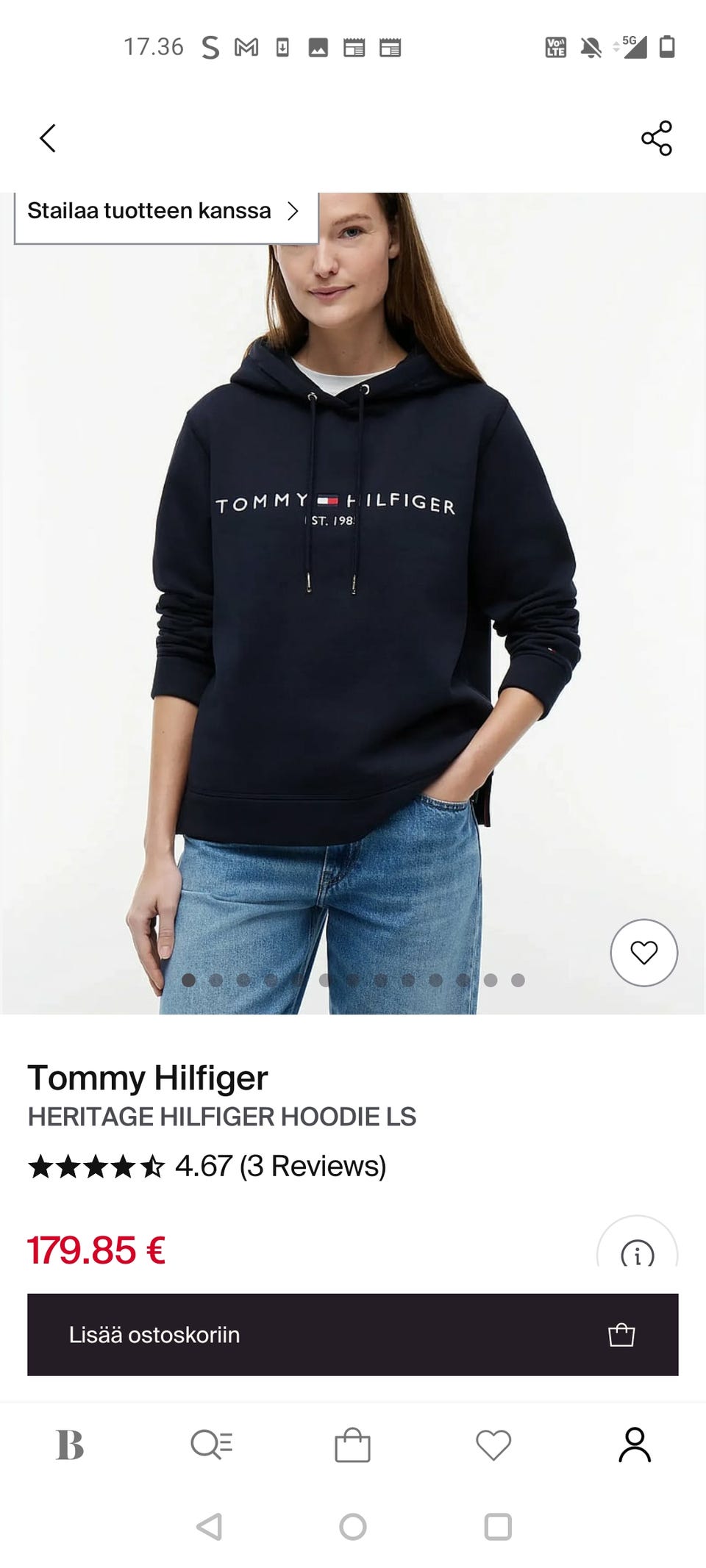
Task: Go to the B home tab
Action: tap(70, 1445)
